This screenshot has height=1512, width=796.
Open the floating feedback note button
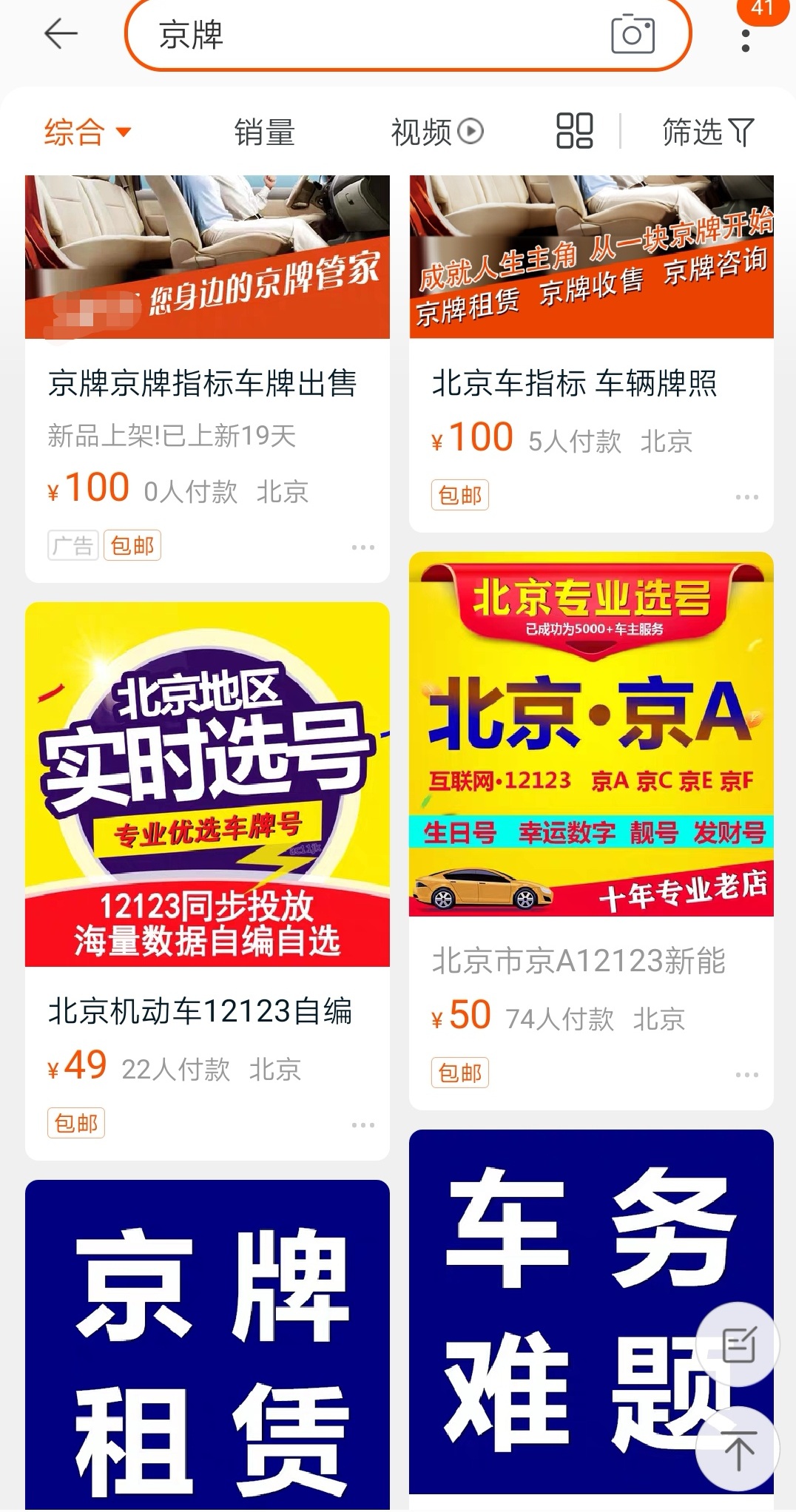coord(738,1345)
